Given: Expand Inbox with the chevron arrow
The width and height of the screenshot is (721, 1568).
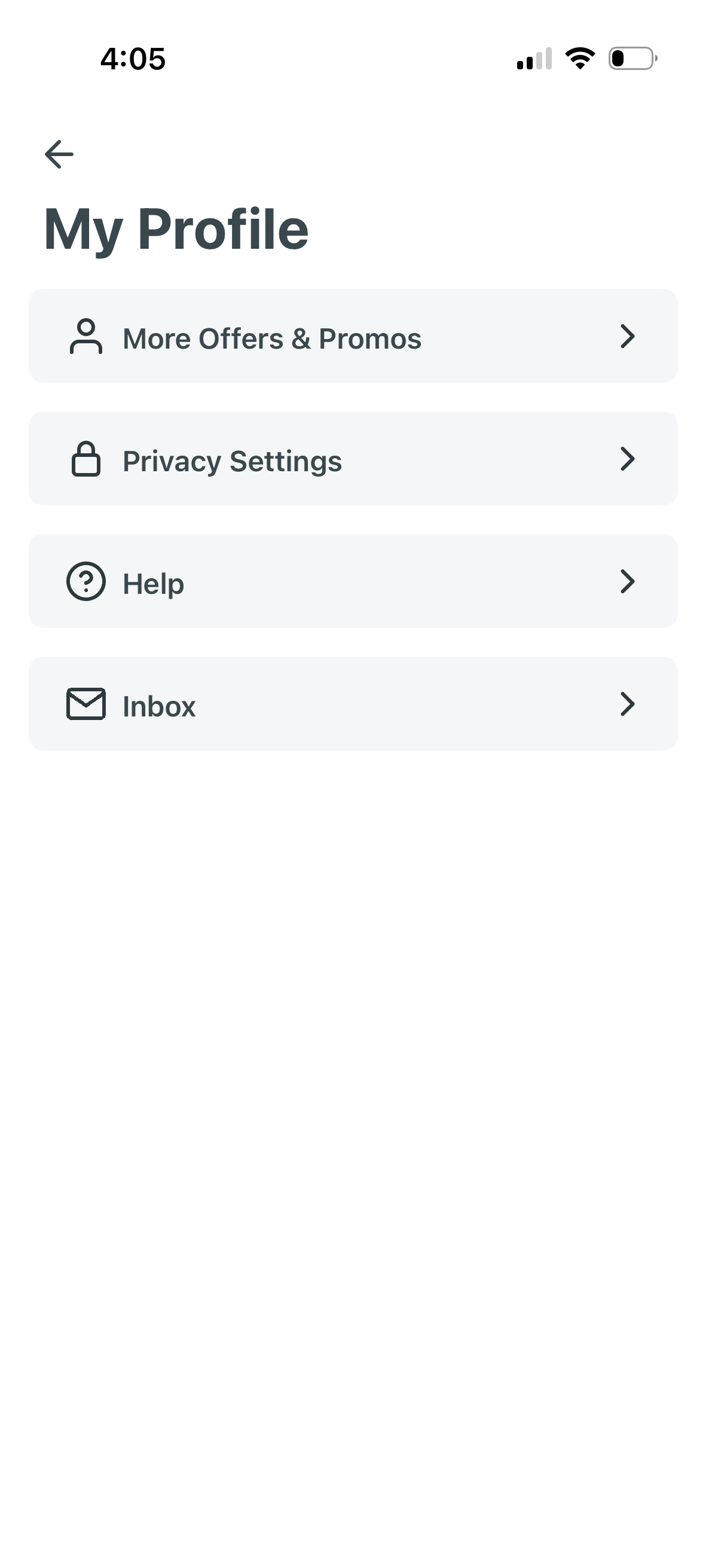Looking at the screenshot, I should (x=628, y=705).
